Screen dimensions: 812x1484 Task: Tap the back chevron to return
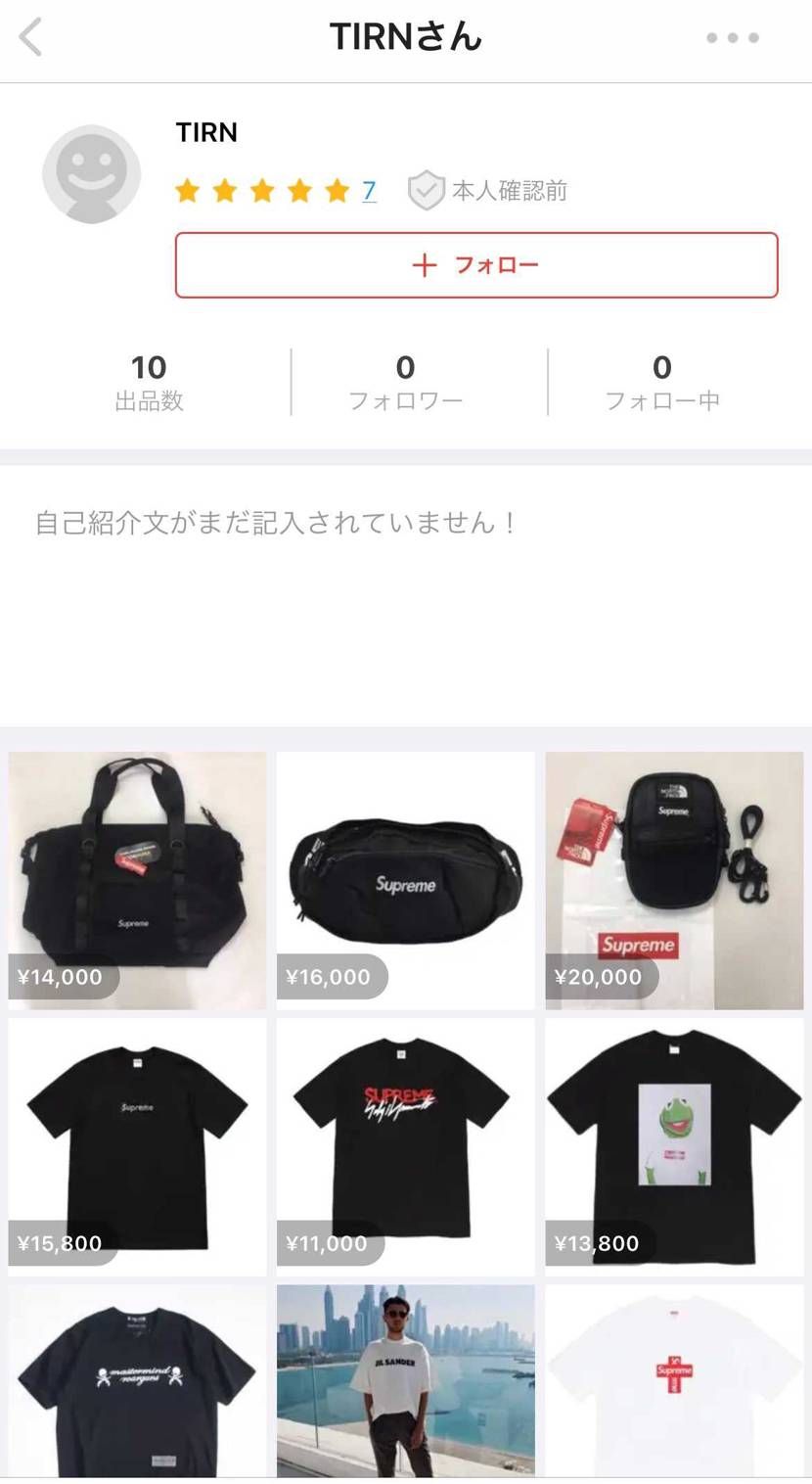click(31, 37)
